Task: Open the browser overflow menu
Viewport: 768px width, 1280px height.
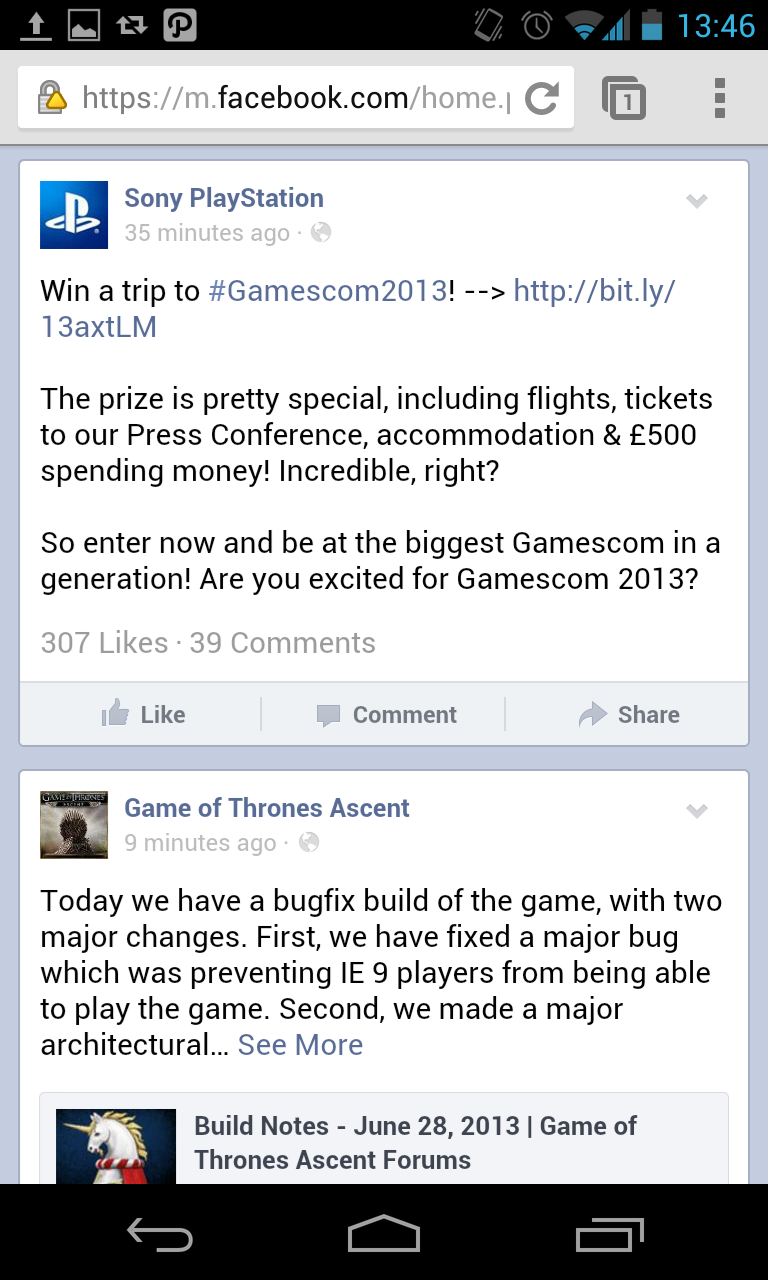Action: point(720,98)
